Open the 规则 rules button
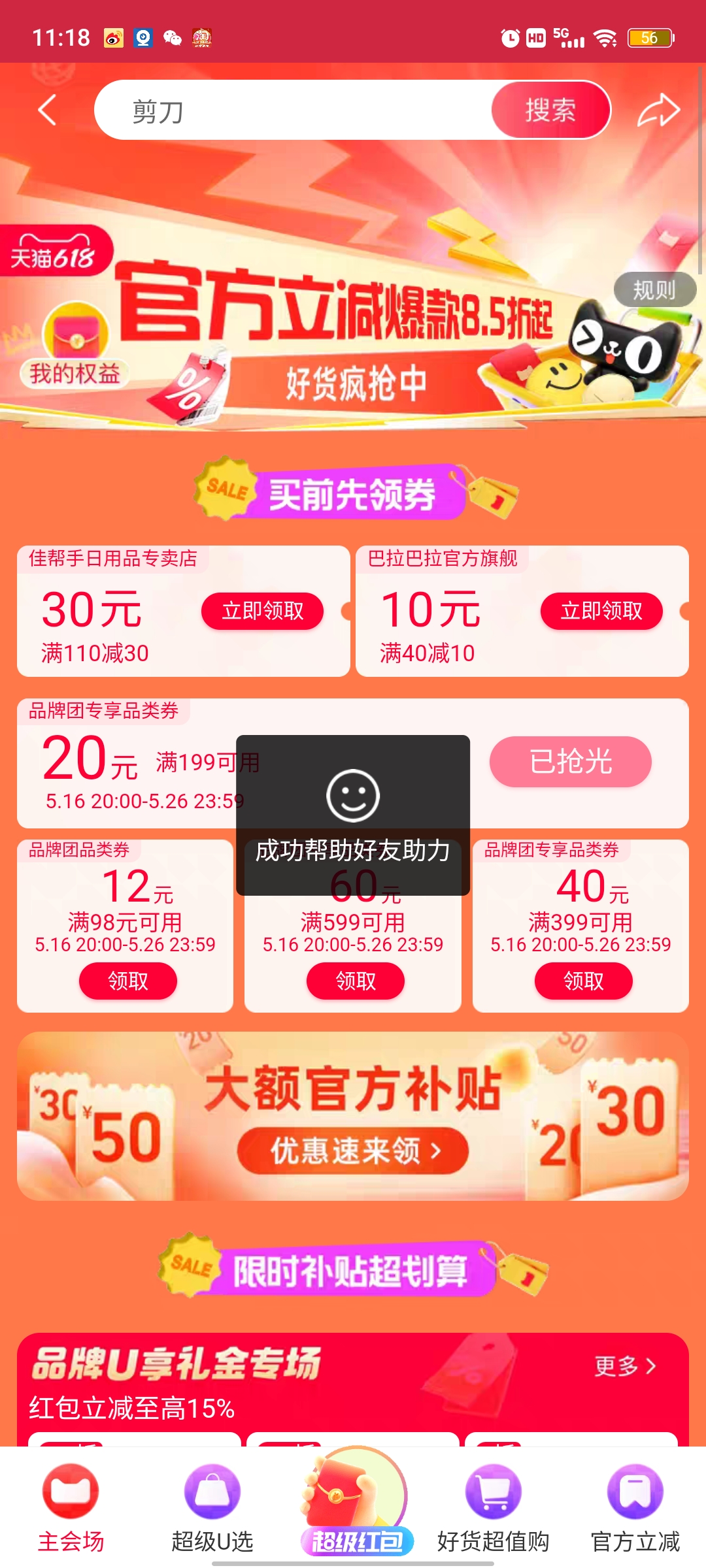 click(x=654, y=289)
